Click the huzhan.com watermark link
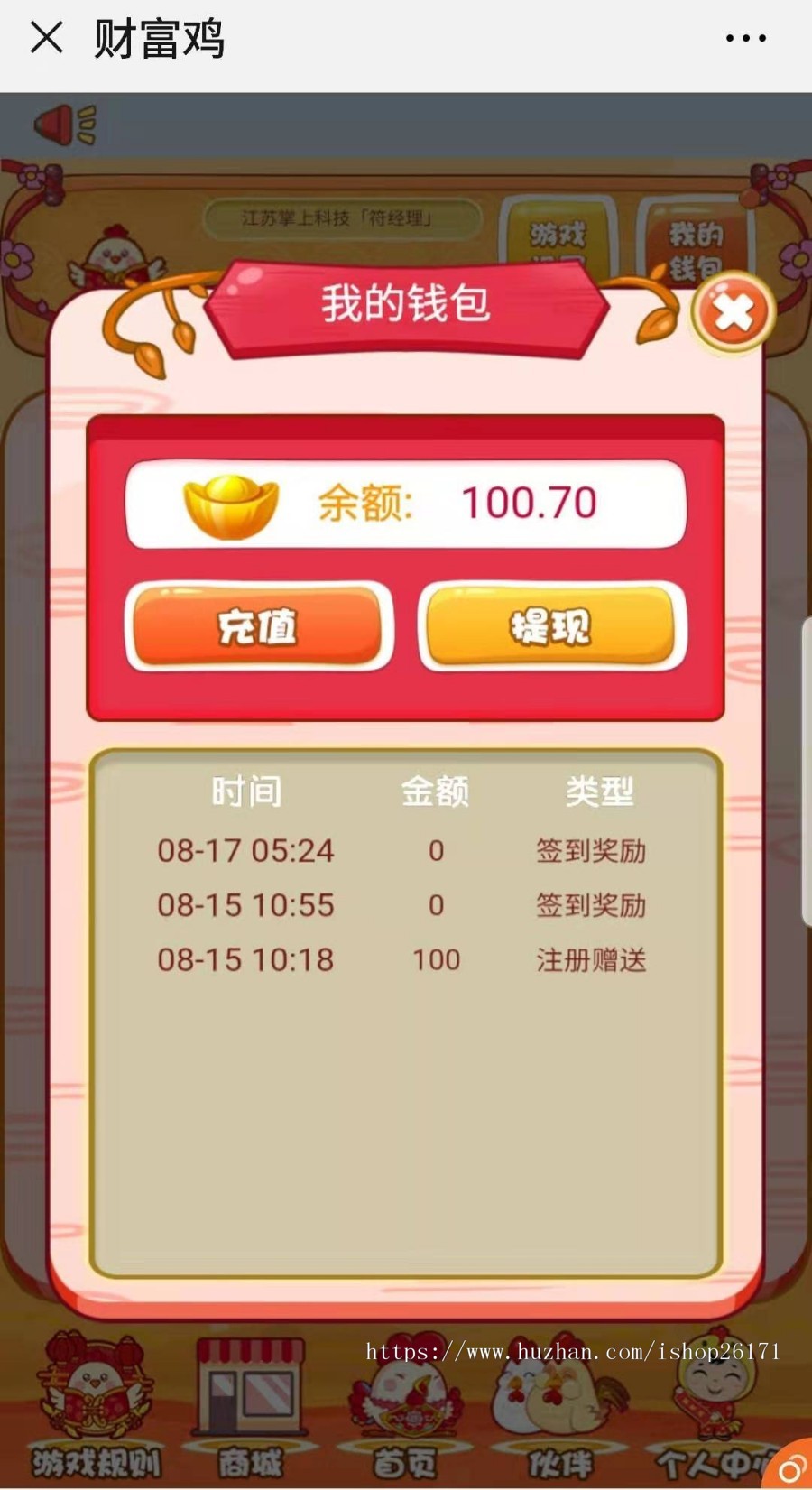 tap(573, 1352)
